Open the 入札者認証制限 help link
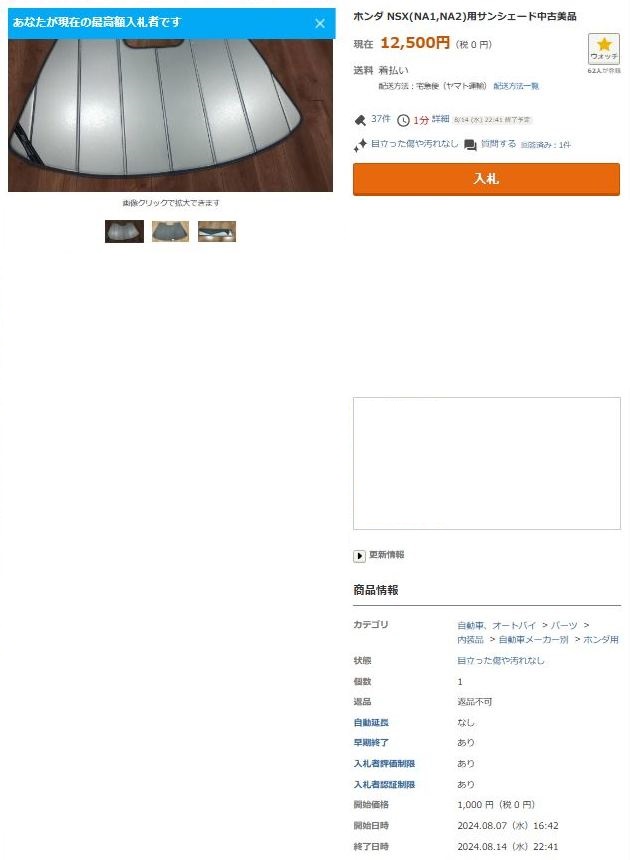The height and width of the screenshot is (860, 630). [383, 785]
